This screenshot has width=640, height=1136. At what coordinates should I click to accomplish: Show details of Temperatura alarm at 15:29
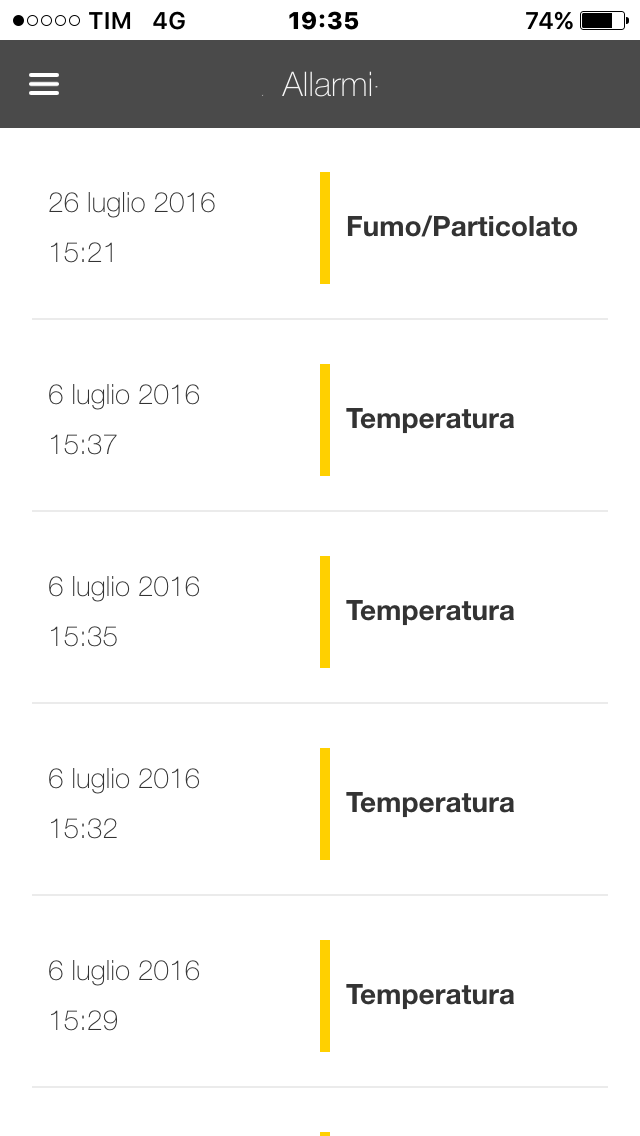point(320,995)
